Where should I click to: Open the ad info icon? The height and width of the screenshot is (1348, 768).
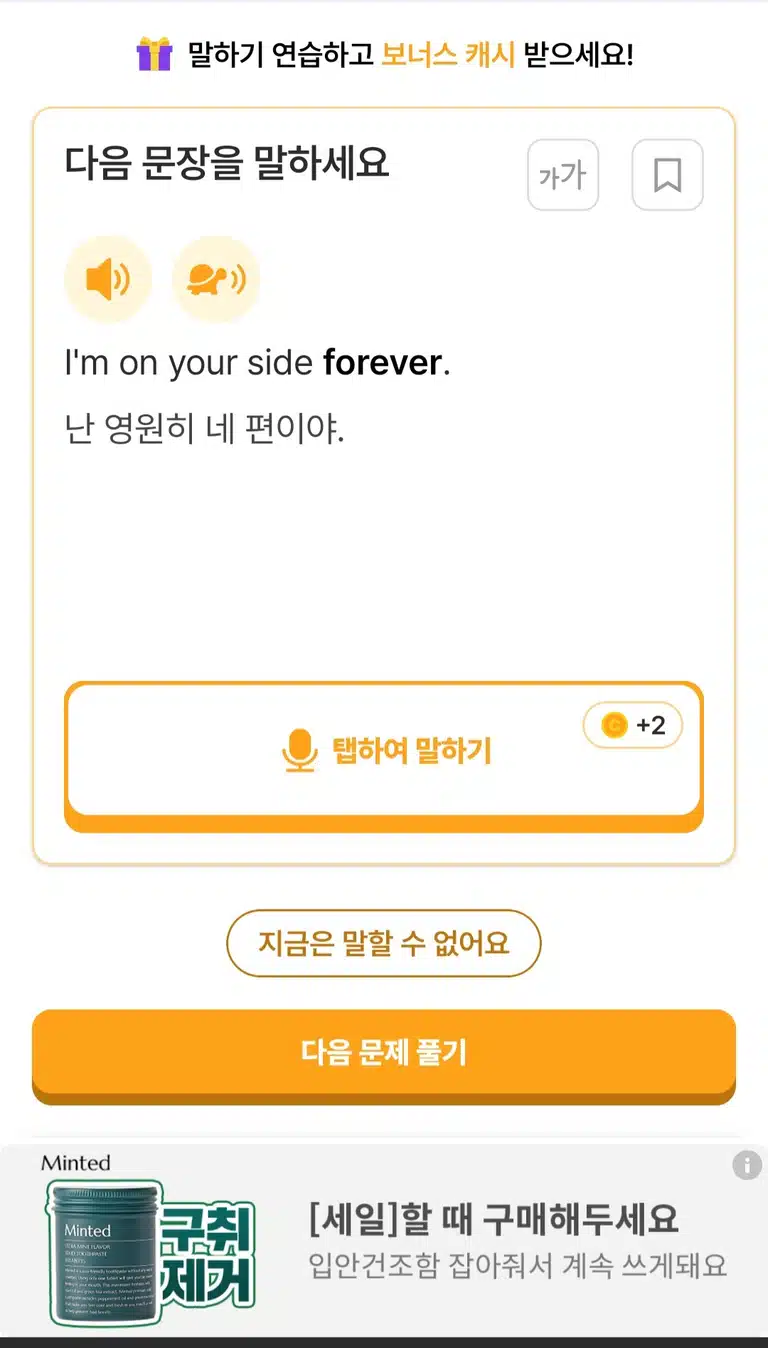click(747, 1165)
